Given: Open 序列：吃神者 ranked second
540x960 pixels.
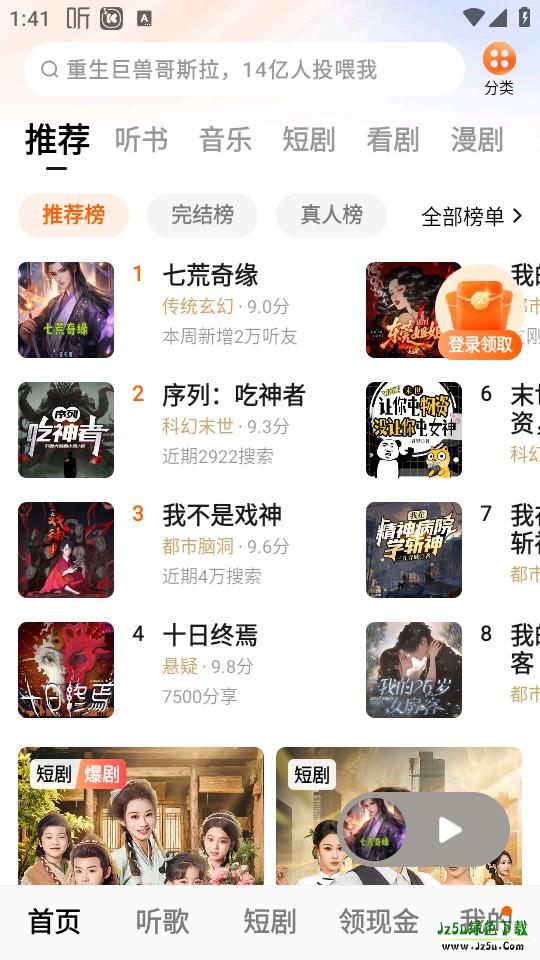Looking at the screenshot, I should tap(184, 430).
